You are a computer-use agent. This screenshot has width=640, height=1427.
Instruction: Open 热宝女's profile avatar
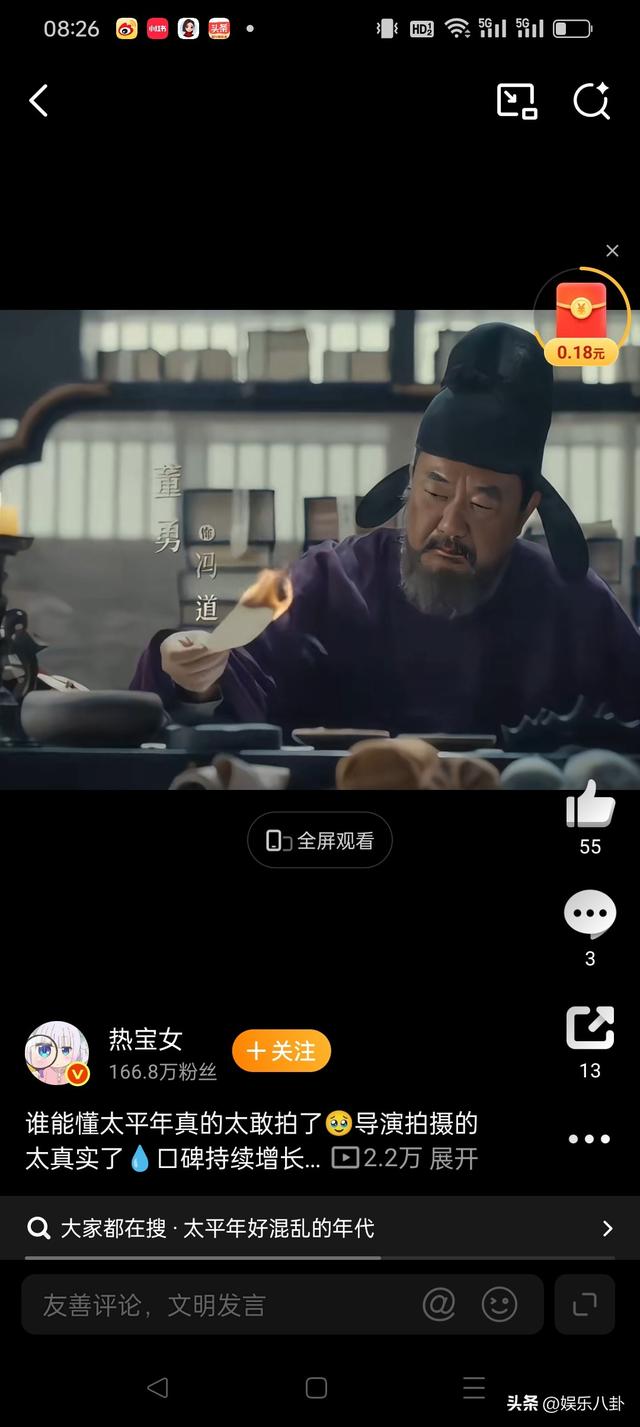tap(56, 1054)
